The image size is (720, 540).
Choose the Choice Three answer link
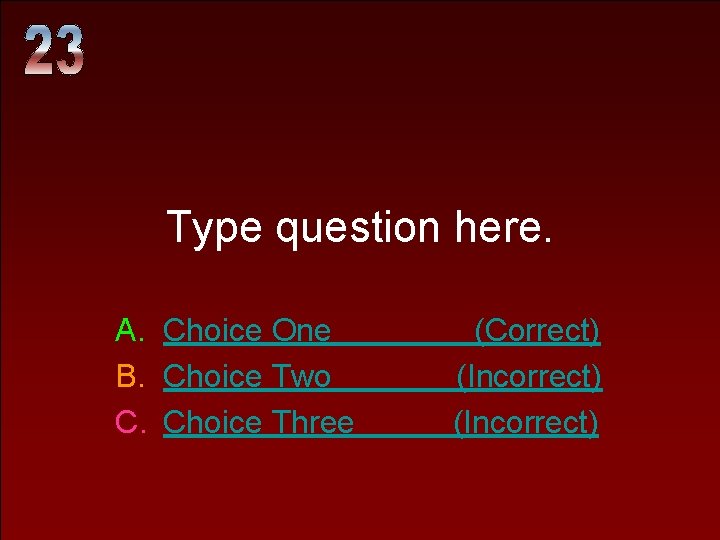tap(381, 422)
